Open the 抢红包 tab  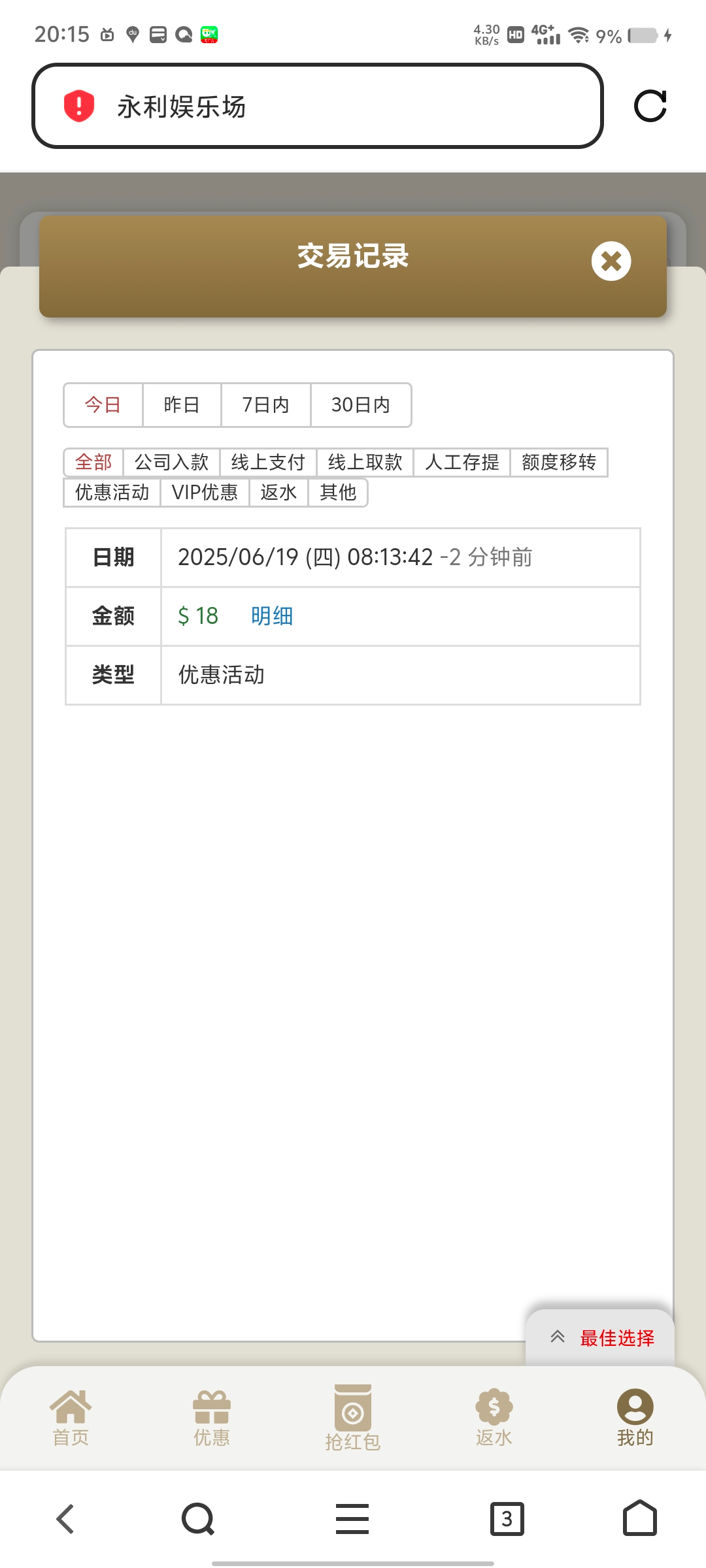click(x=352, y=1418)
